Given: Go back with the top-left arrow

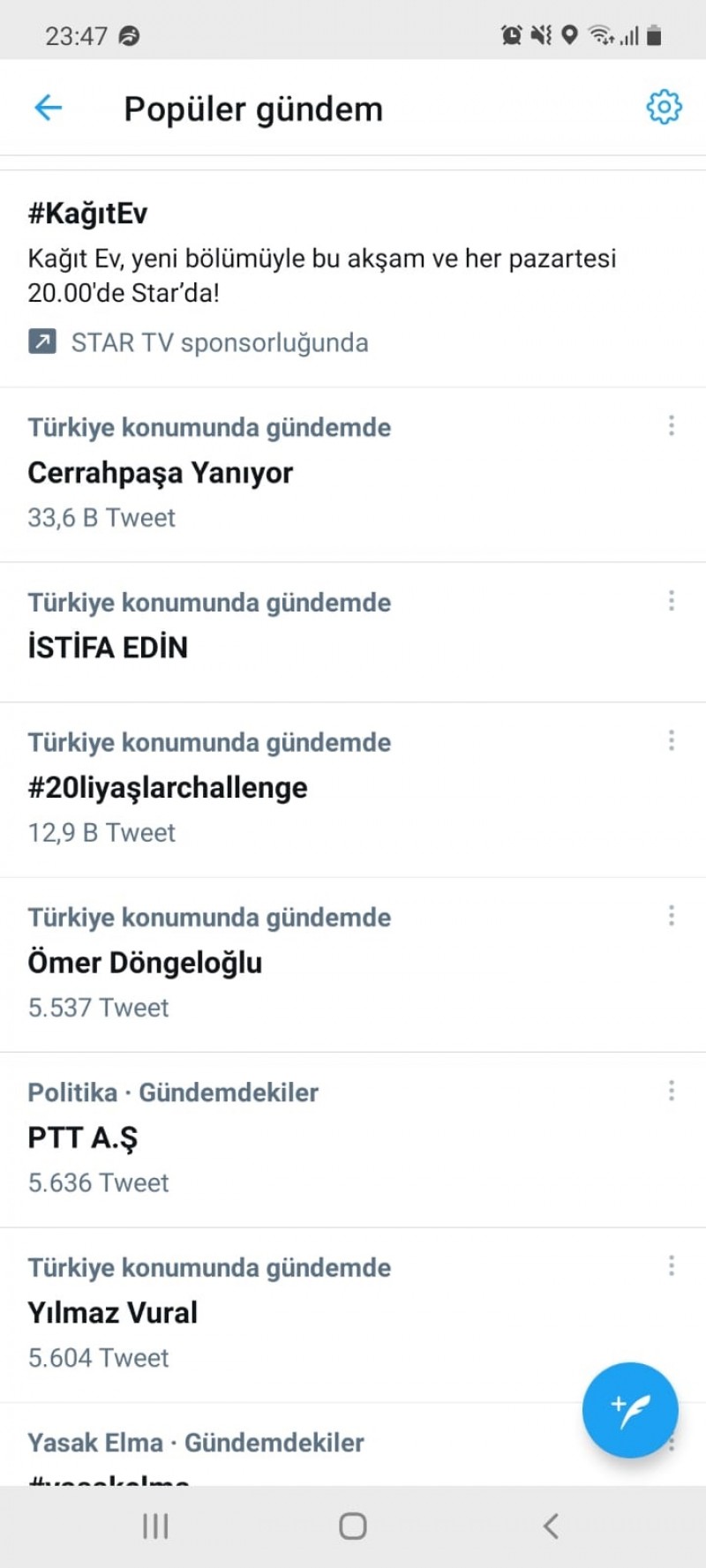Looking at the screenshot, I should click(48, 108).
